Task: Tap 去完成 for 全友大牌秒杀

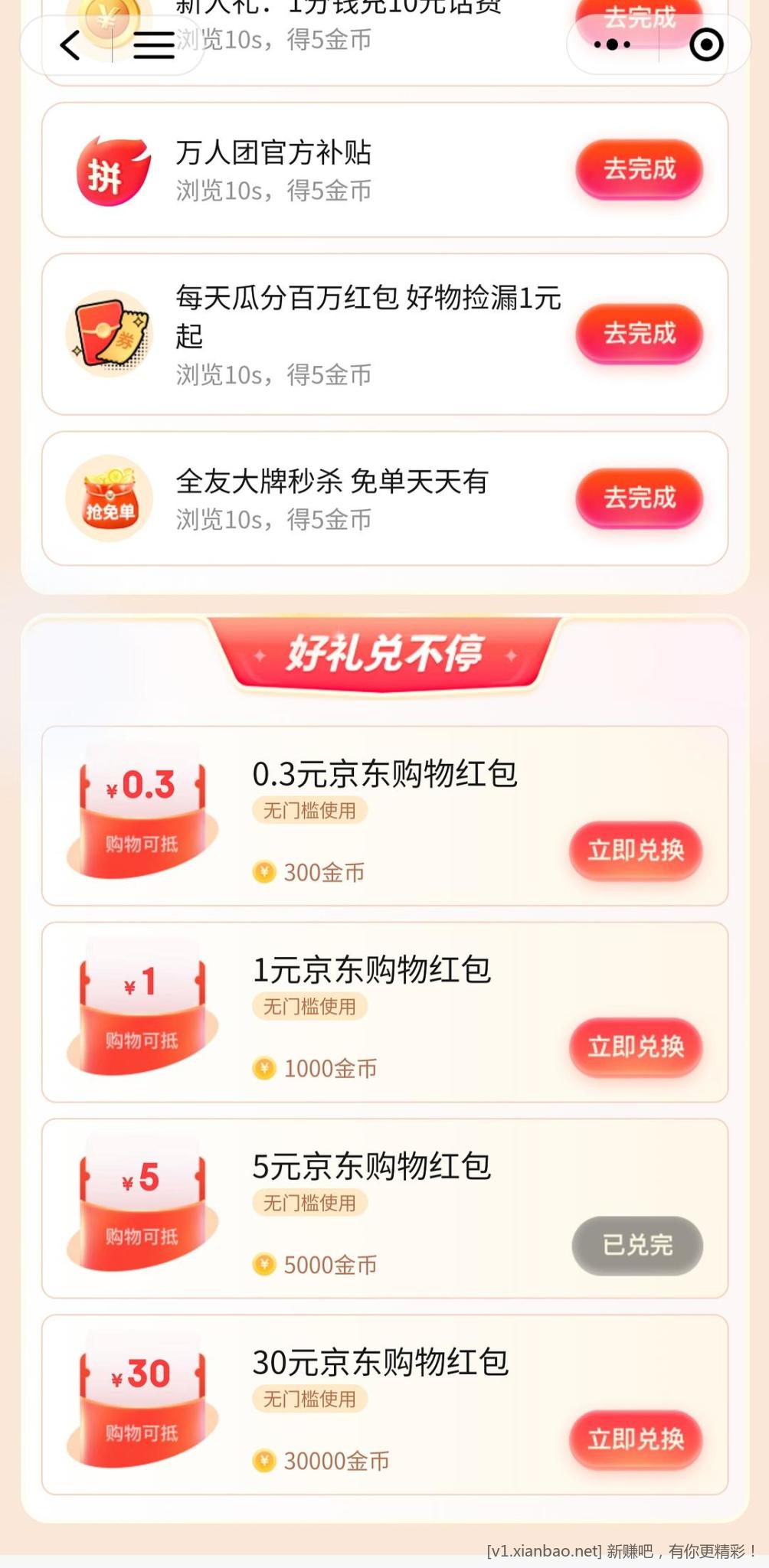Action: 639,498
